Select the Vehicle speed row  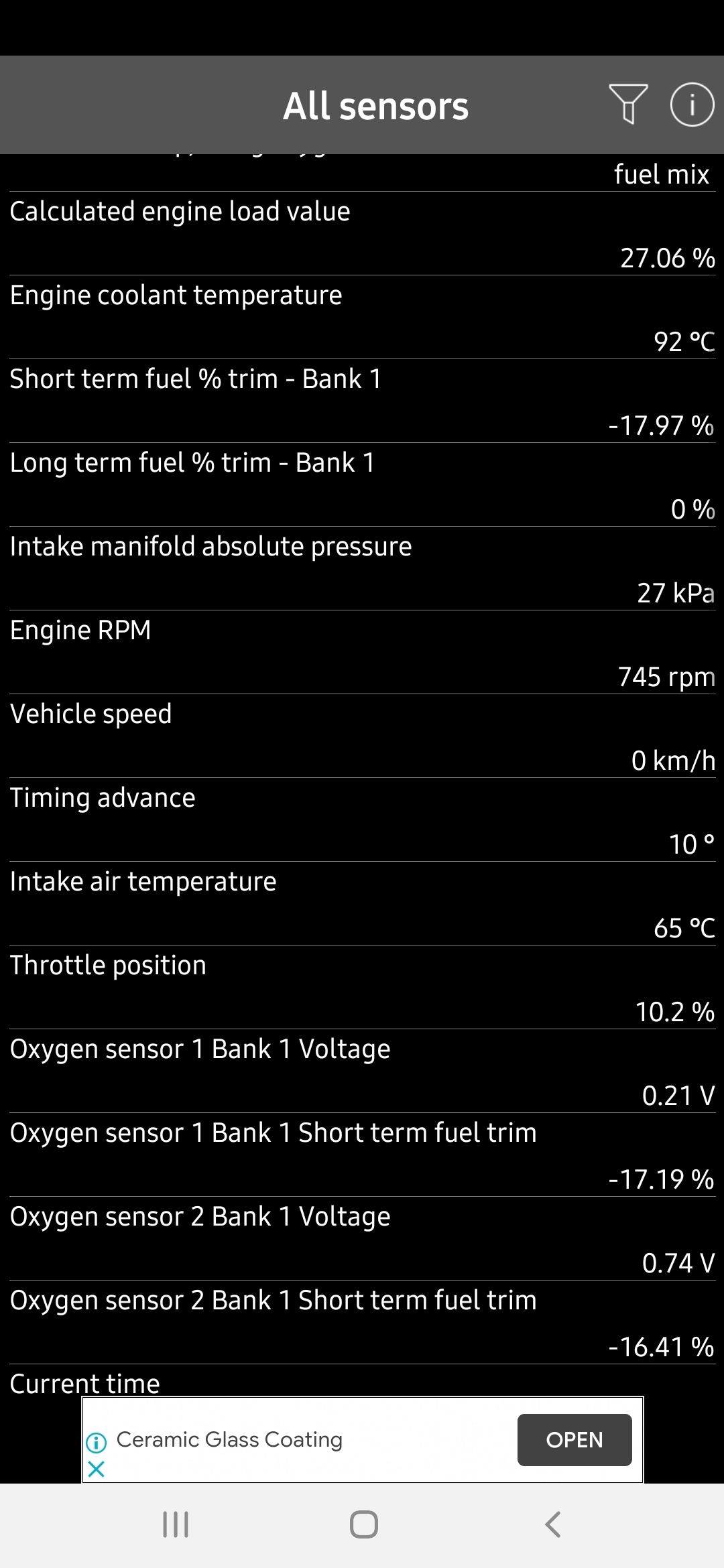point(362,736)
